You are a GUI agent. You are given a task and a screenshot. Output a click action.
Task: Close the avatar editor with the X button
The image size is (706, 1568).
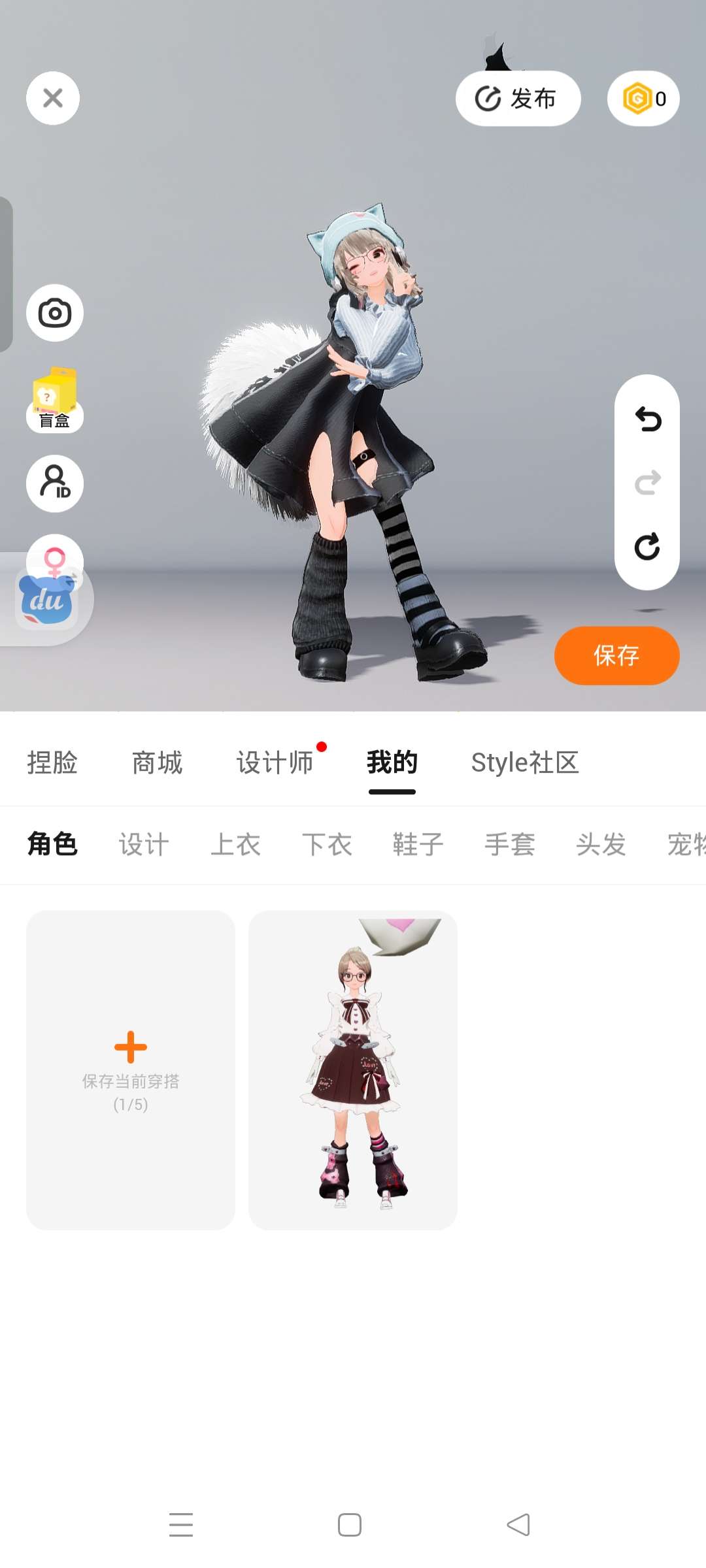coord(53,98)
